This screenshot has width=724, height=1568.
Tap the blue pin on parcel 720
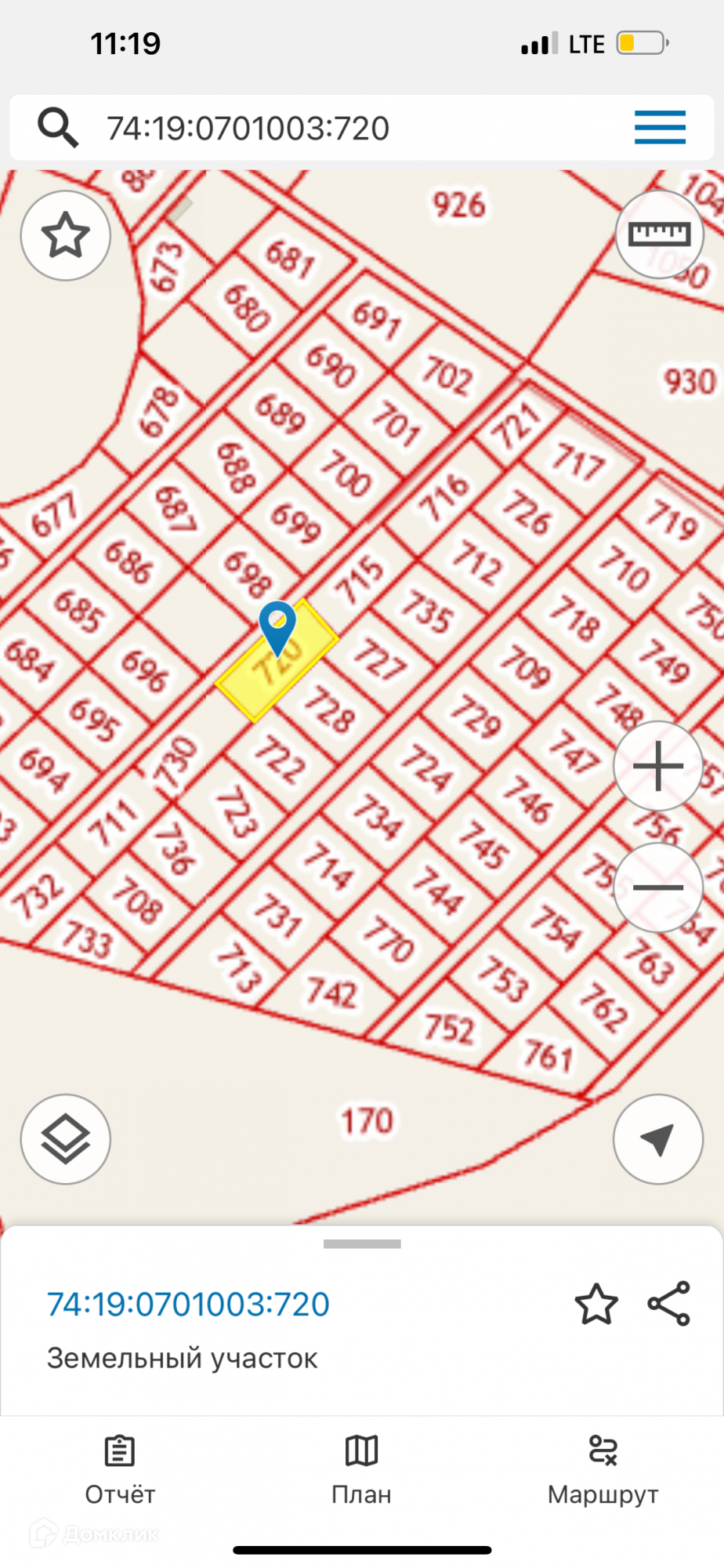[277, 625]
